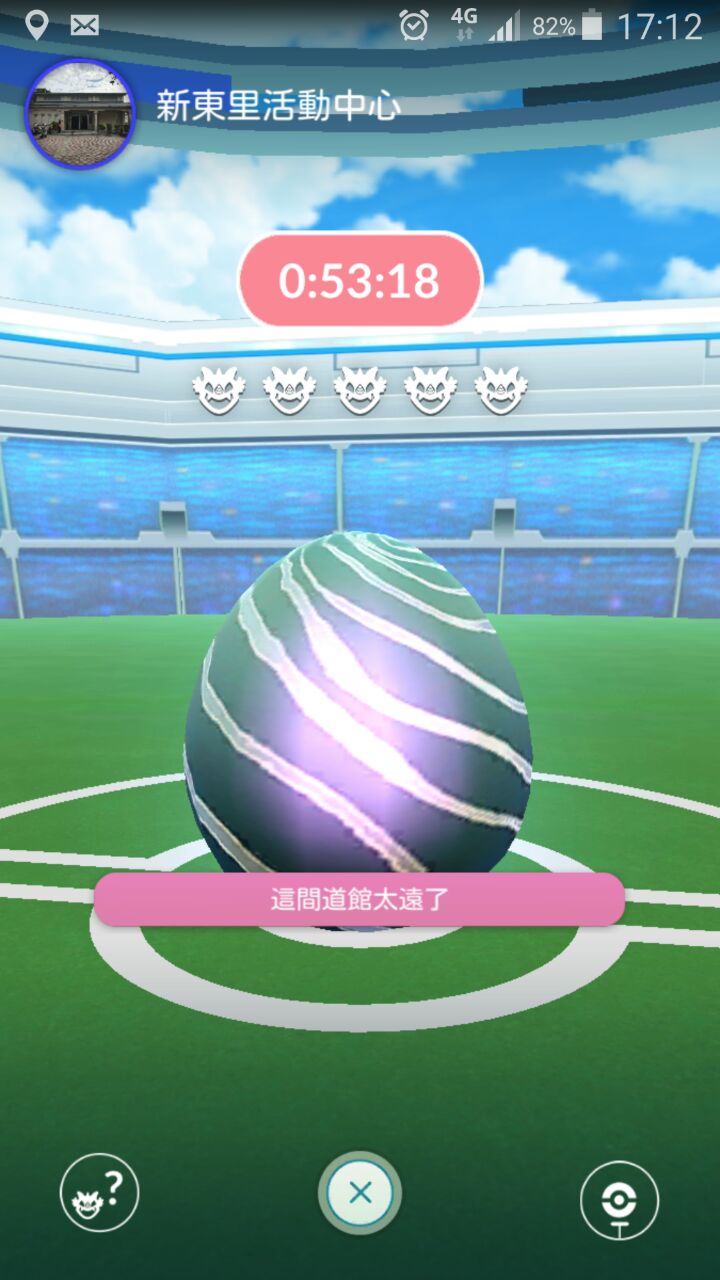Open the gym photo thumbnail
Image resolution: width=720 pixels, height=1280 pixels.
click(79, 113)
